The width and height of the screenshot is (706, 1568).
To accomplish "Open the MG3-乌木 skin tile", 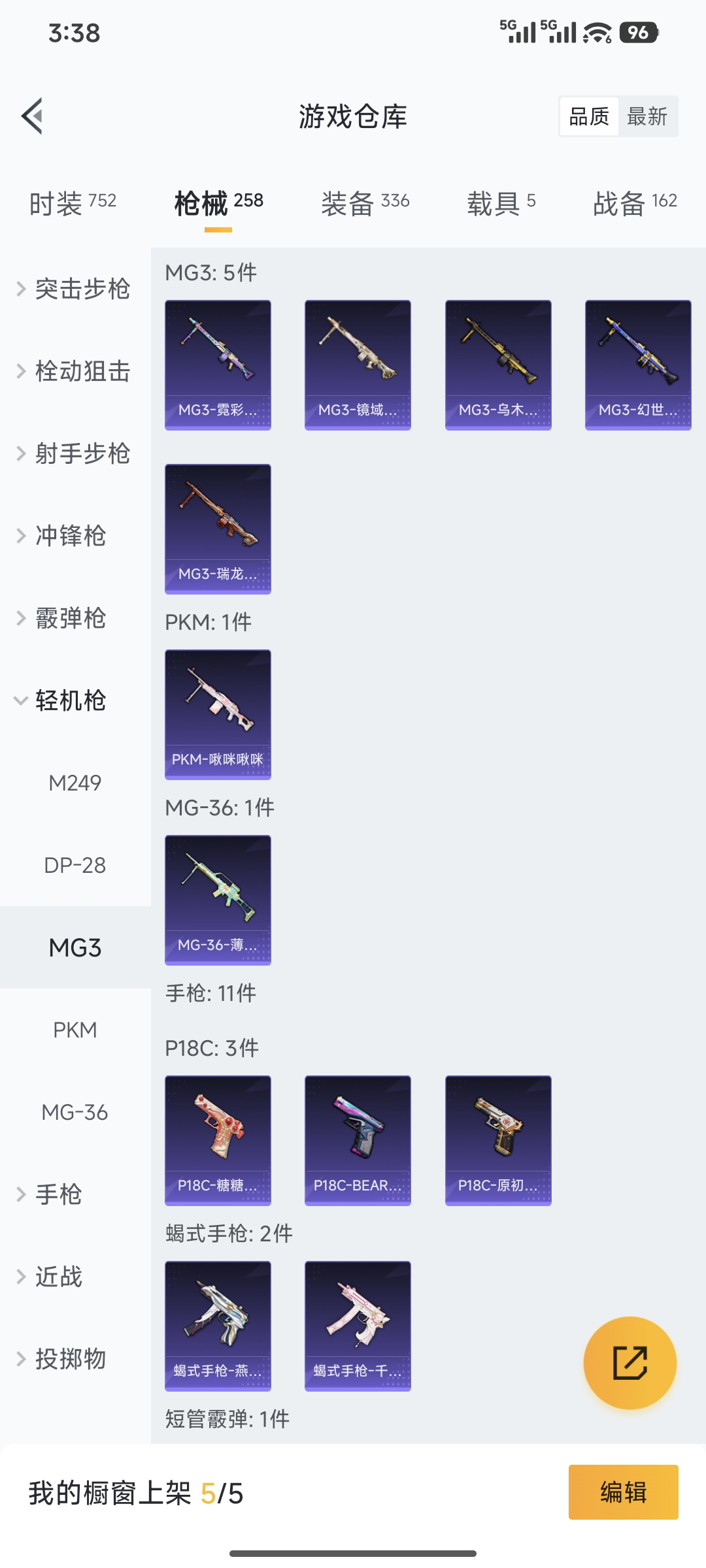I will (x=498, y=365).
